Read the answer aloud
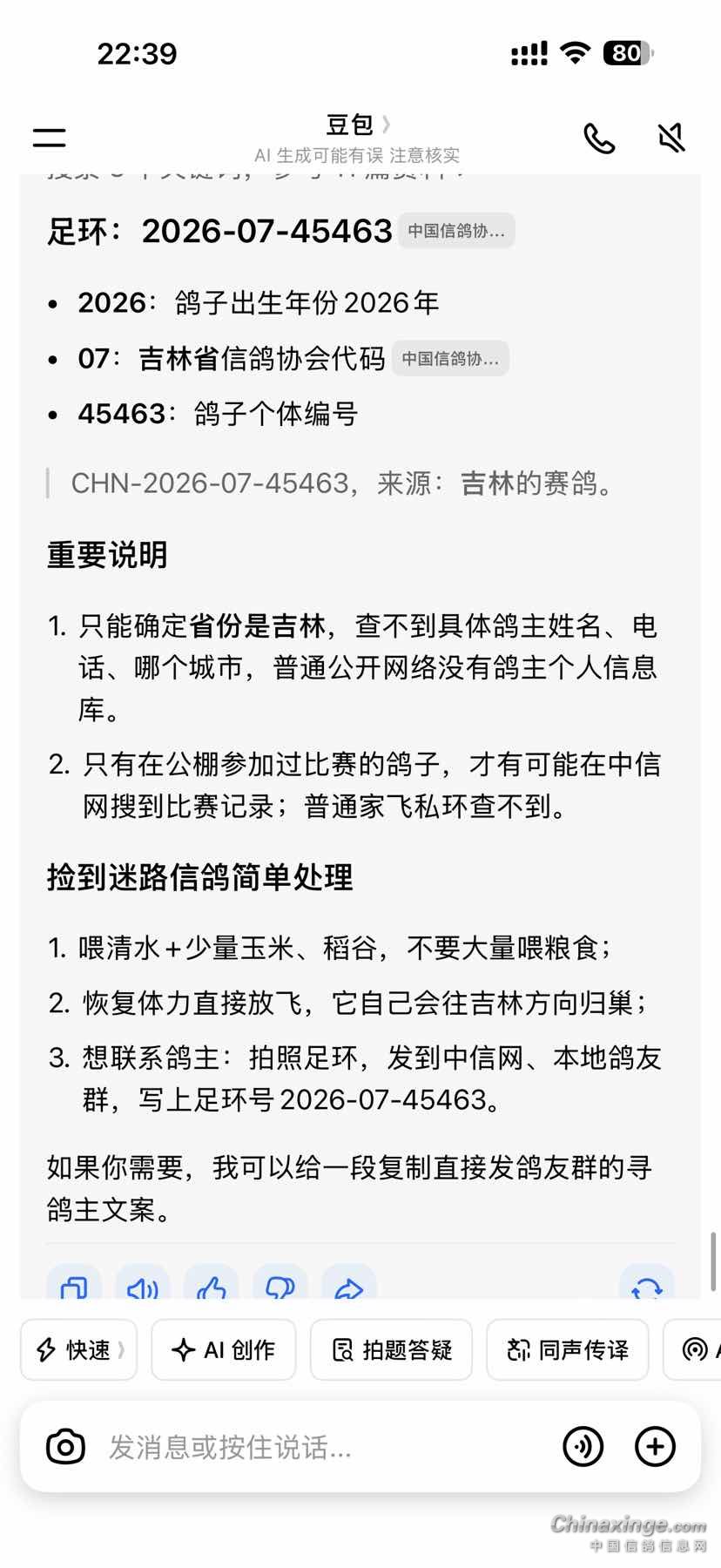 (x=142, y=1284)
